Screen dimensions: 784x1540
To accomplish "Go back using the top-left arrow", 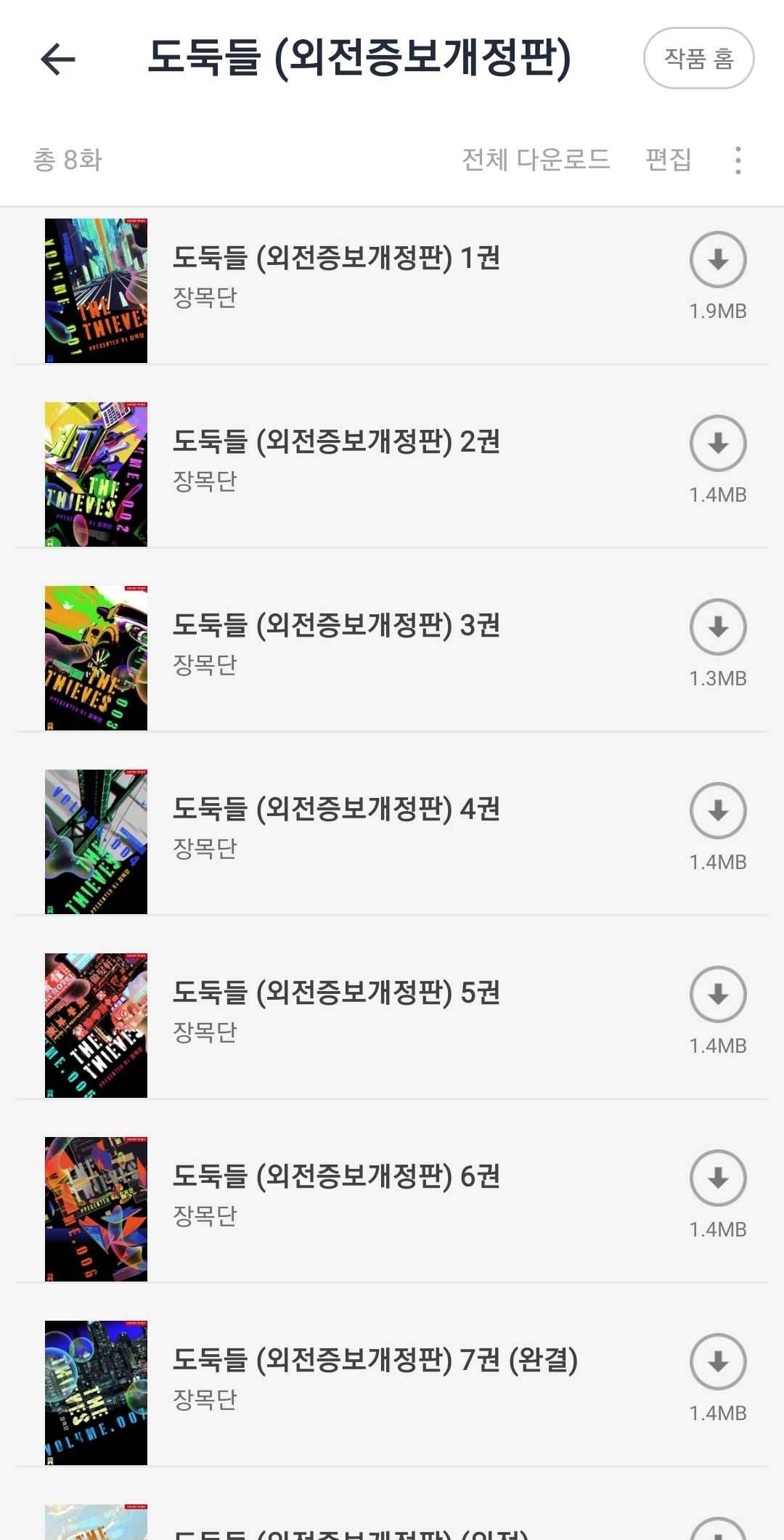I will 58,59.
